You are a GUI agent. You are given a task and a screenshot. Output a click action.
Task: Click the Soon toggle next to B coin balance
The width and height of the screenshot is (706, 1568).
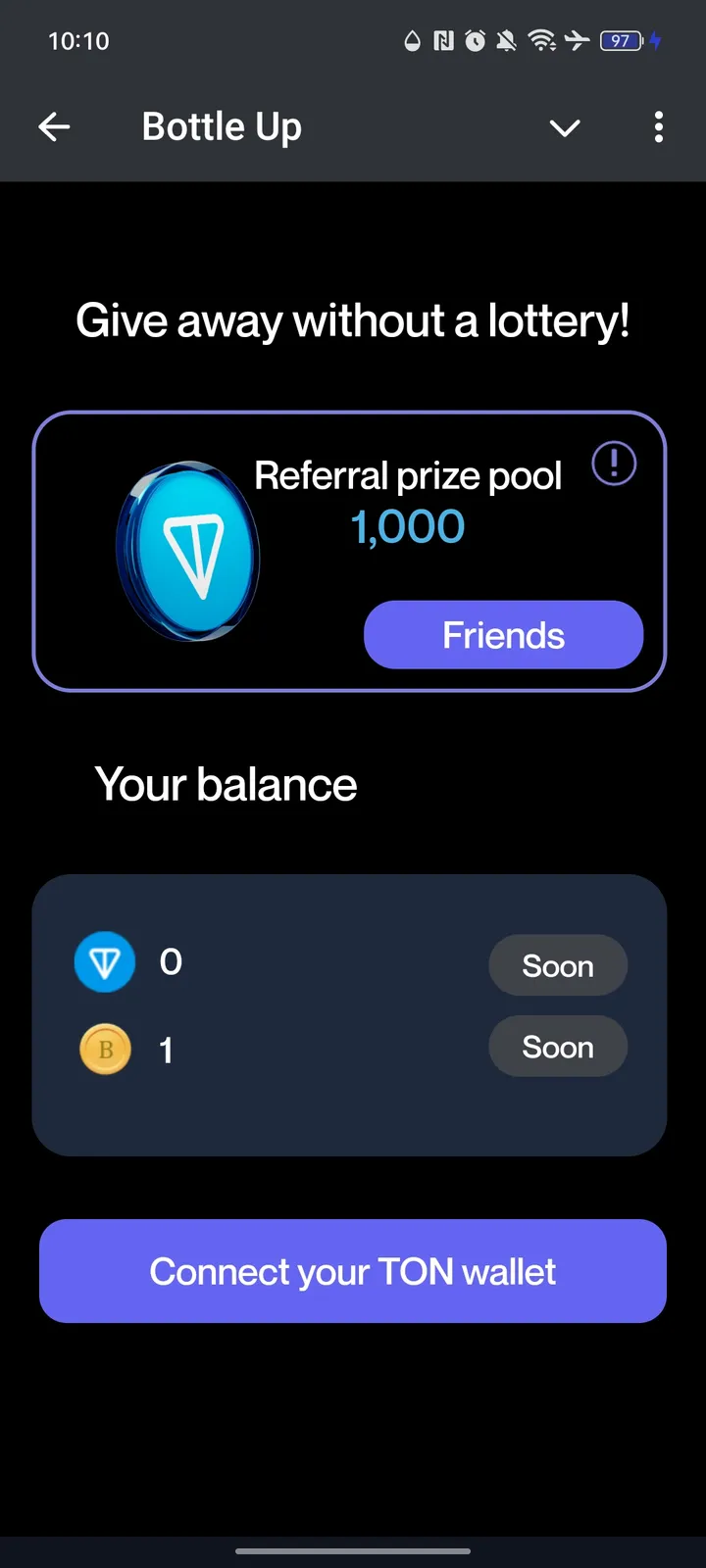point(558,1047)
